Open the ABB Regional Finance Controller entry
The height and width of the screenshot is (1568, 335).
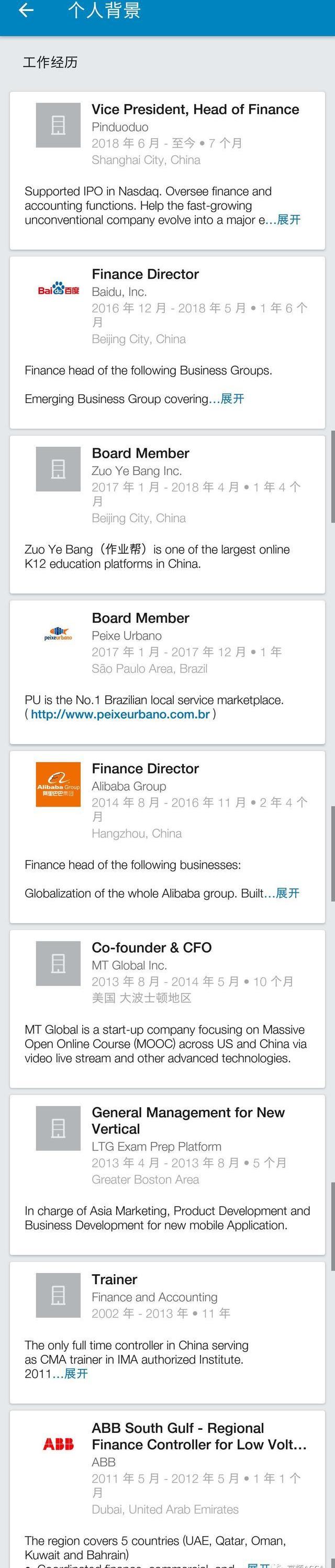coord(199,1436)
